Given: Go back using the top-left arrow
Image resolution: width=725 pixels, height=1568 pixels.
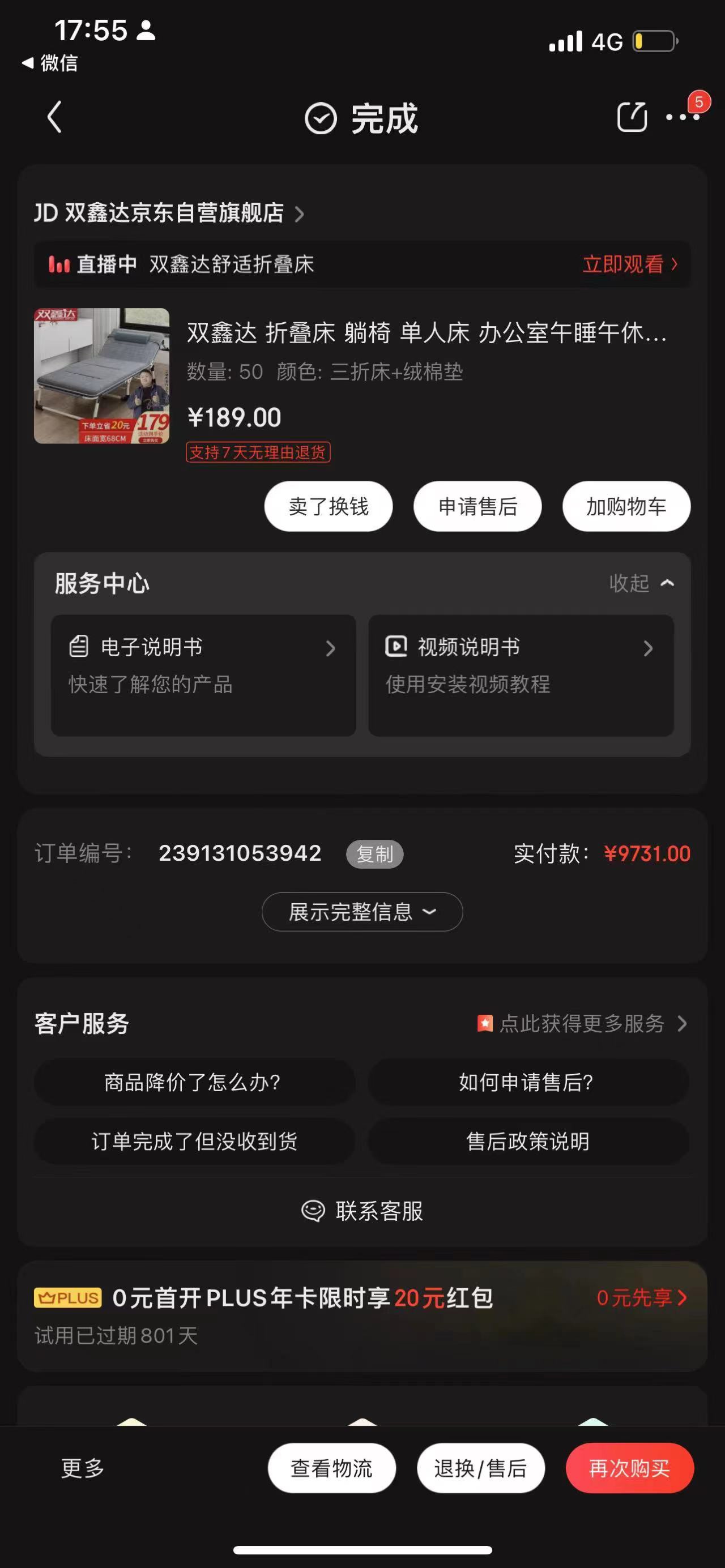Looking at the screenshot, I should point(54,117).
